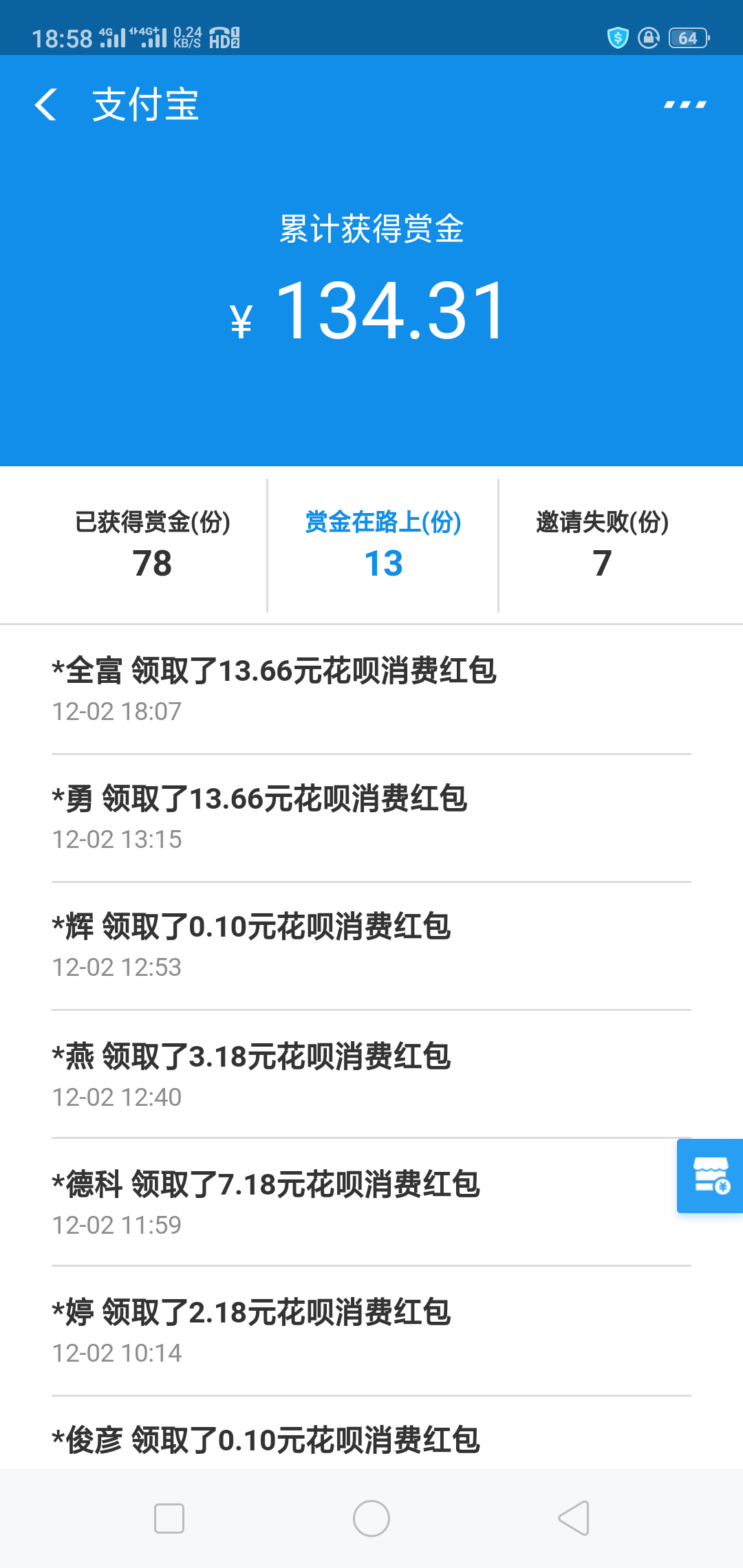Switch to 邀请失败(份) tab

(602, 545)
